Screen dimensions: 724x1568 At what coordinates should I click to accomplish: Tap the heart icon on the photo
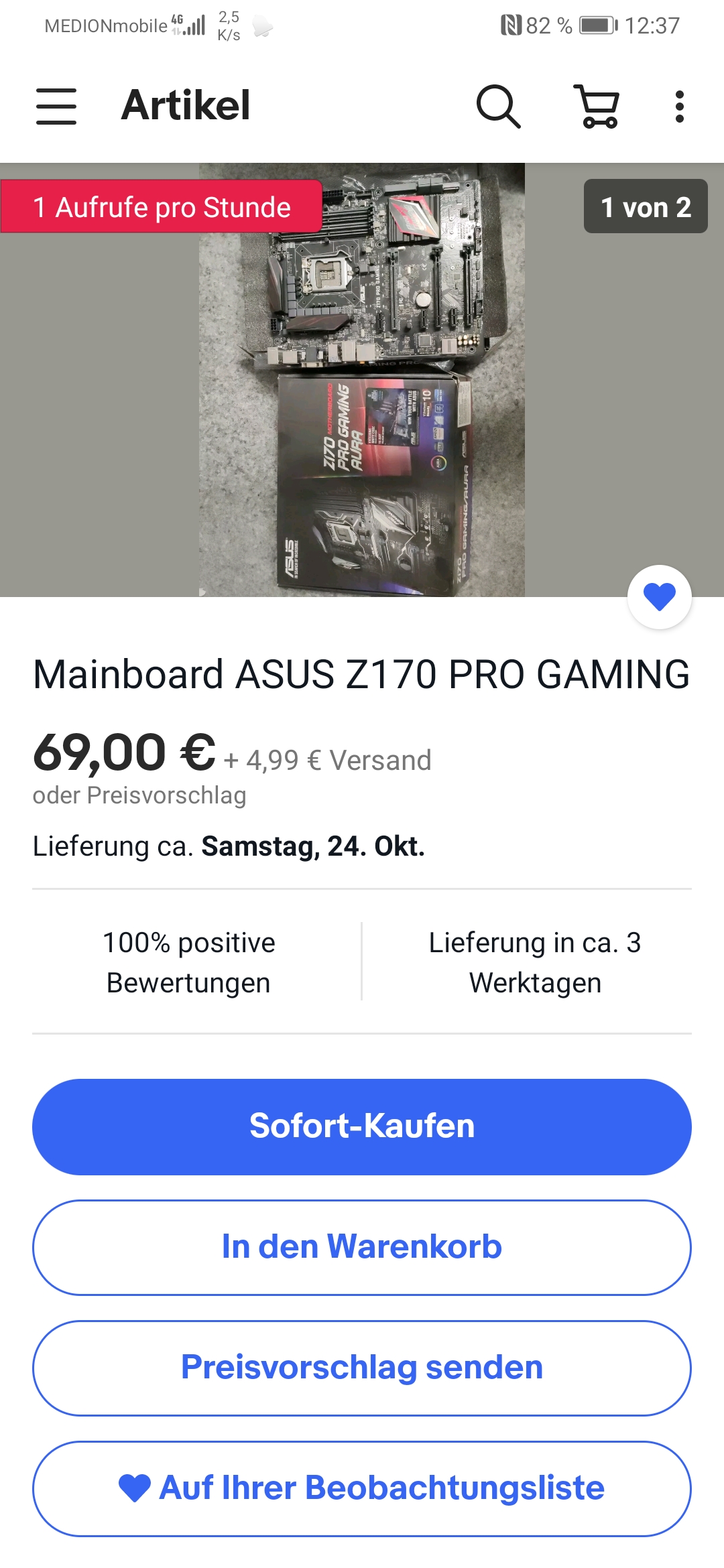point(659,597)
